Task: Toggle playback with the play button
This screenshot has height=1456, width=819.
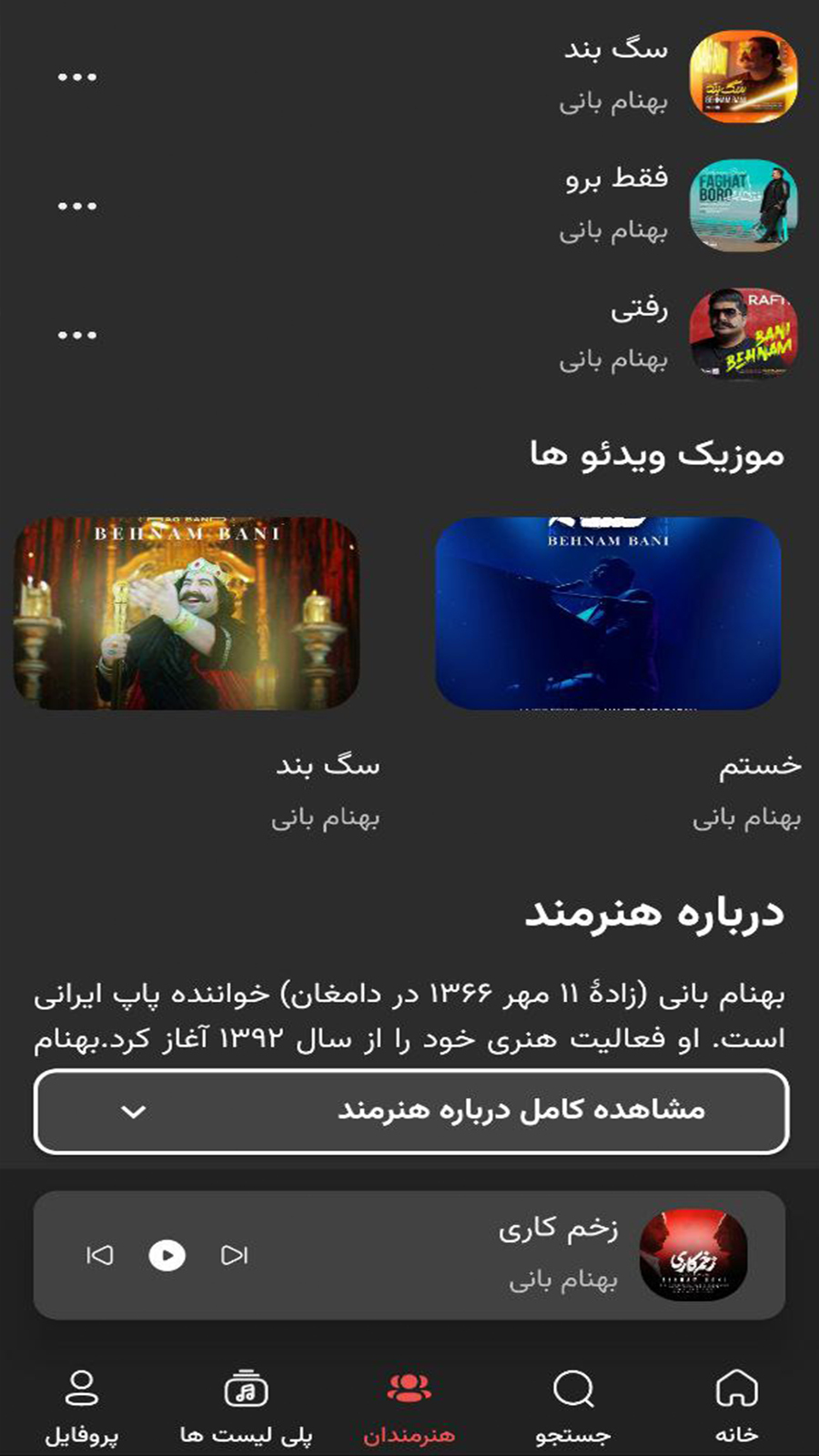Action: (166, 1256)
